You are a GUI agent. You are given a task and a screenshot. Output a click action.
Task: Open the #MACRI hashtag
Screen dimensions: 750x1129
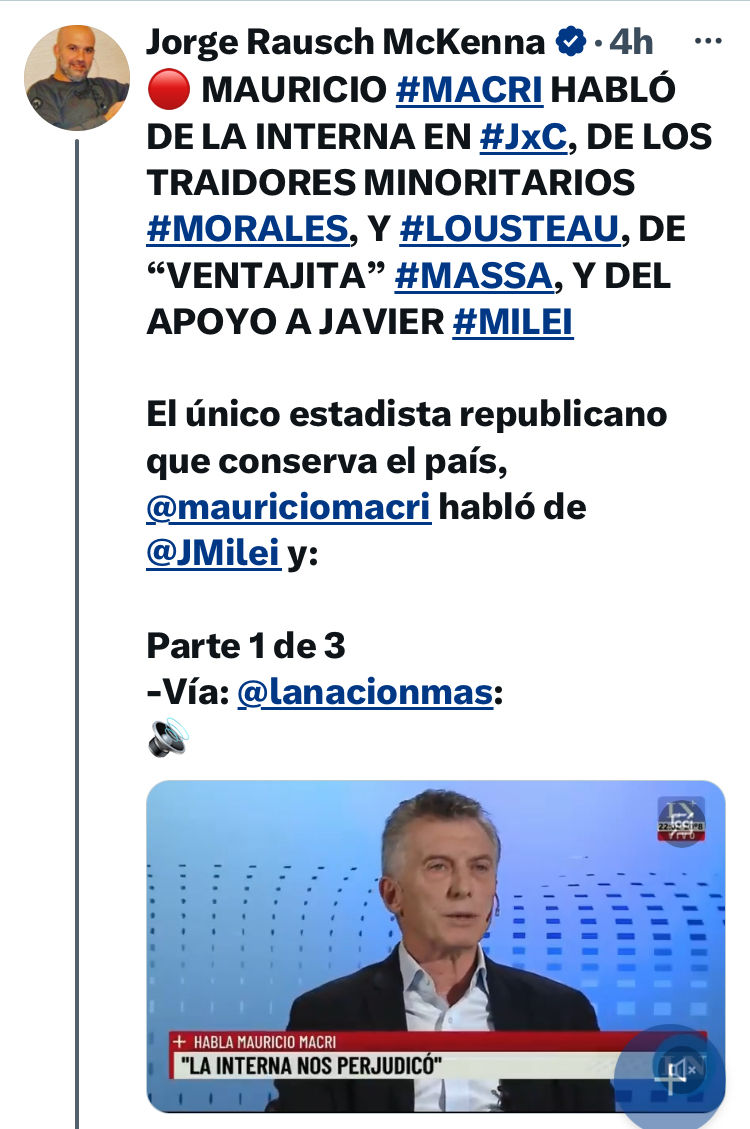[x=469, y=89]
